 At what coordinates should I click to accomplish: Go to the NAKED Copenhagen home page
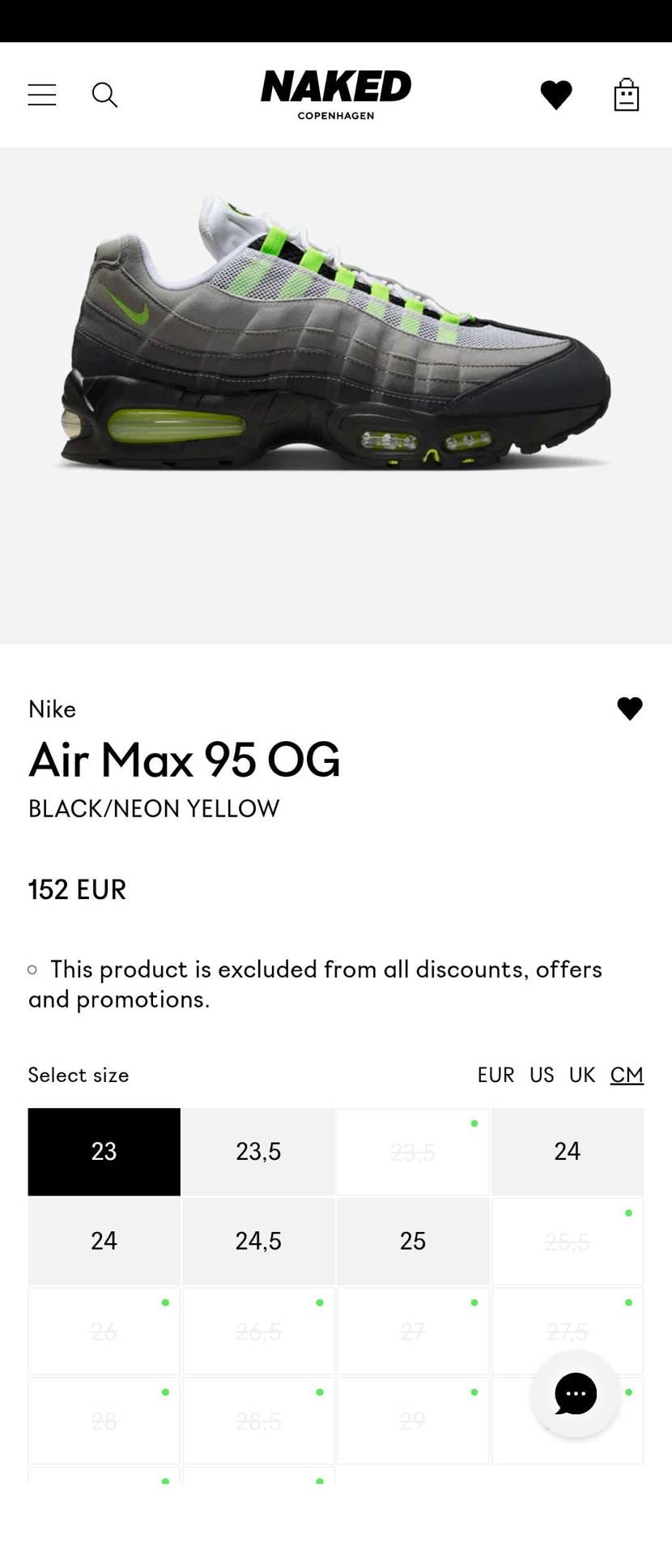click(335, 94)
